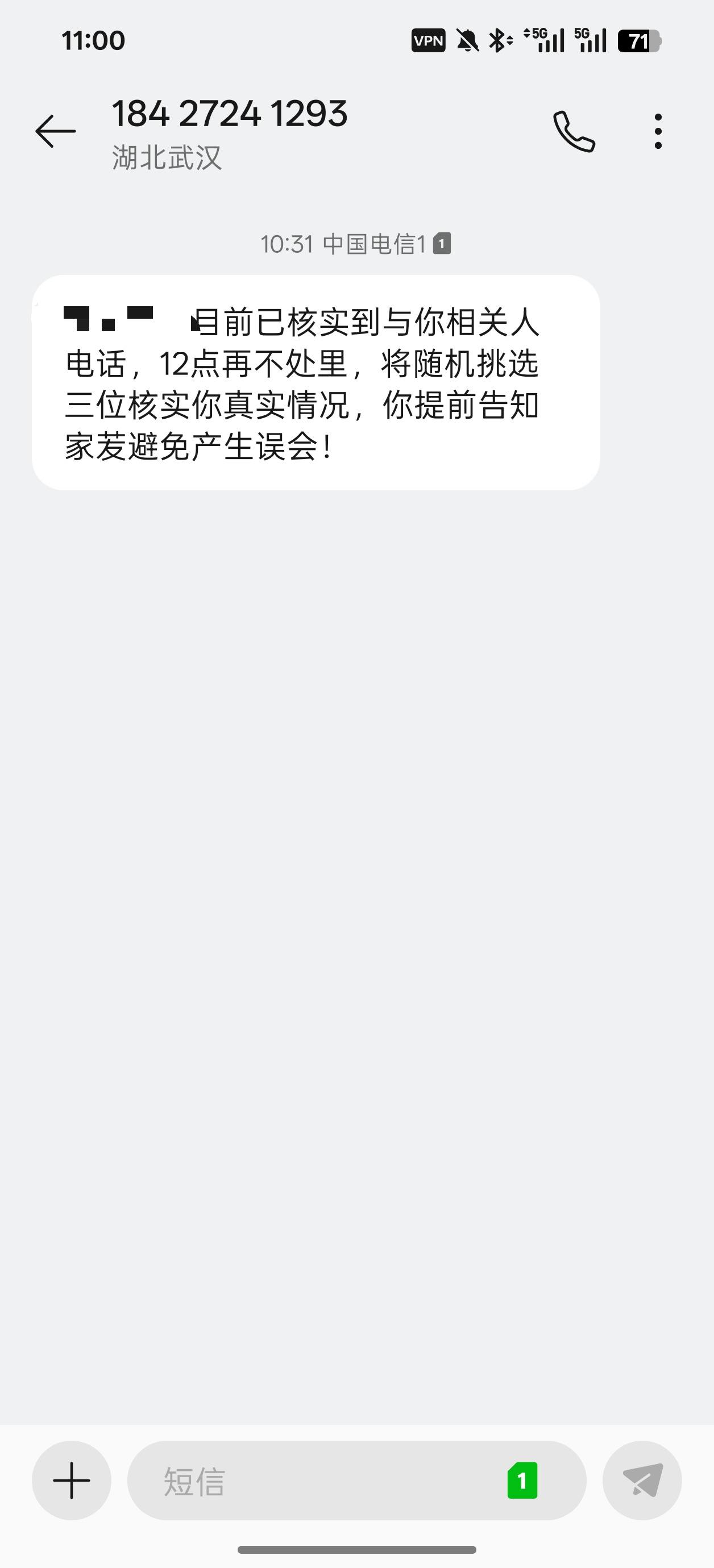Go back using the arrow icon
Viewport: 714px width, 1568px height.
tap(56, 131)
